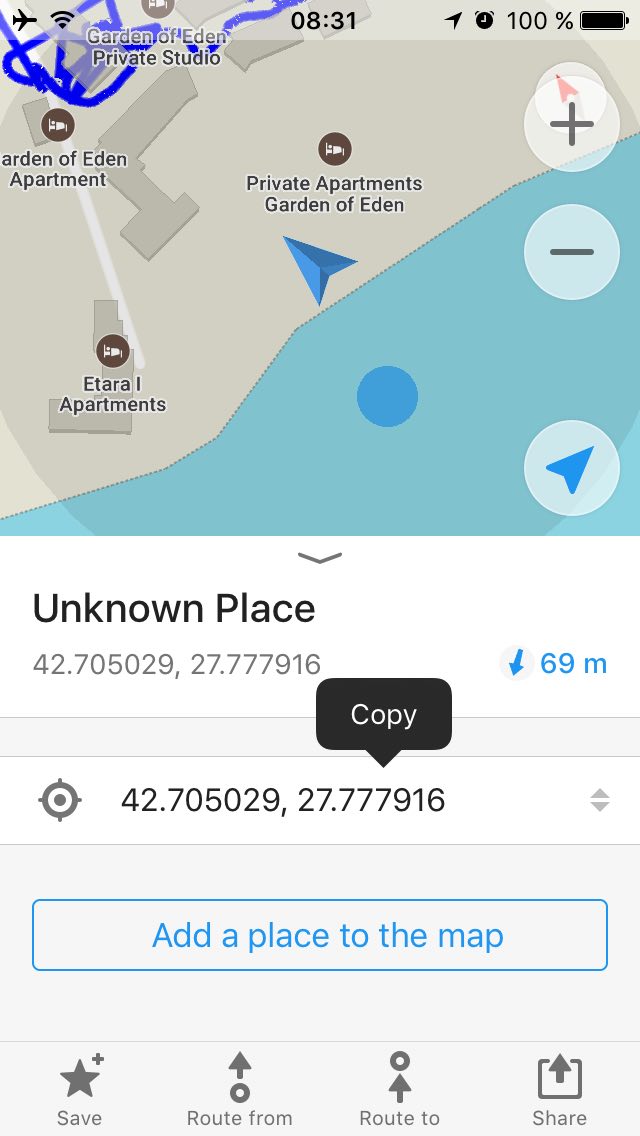
Task: Switch coordinate format with the up-down arrows
Action: [x=599, y=801]
